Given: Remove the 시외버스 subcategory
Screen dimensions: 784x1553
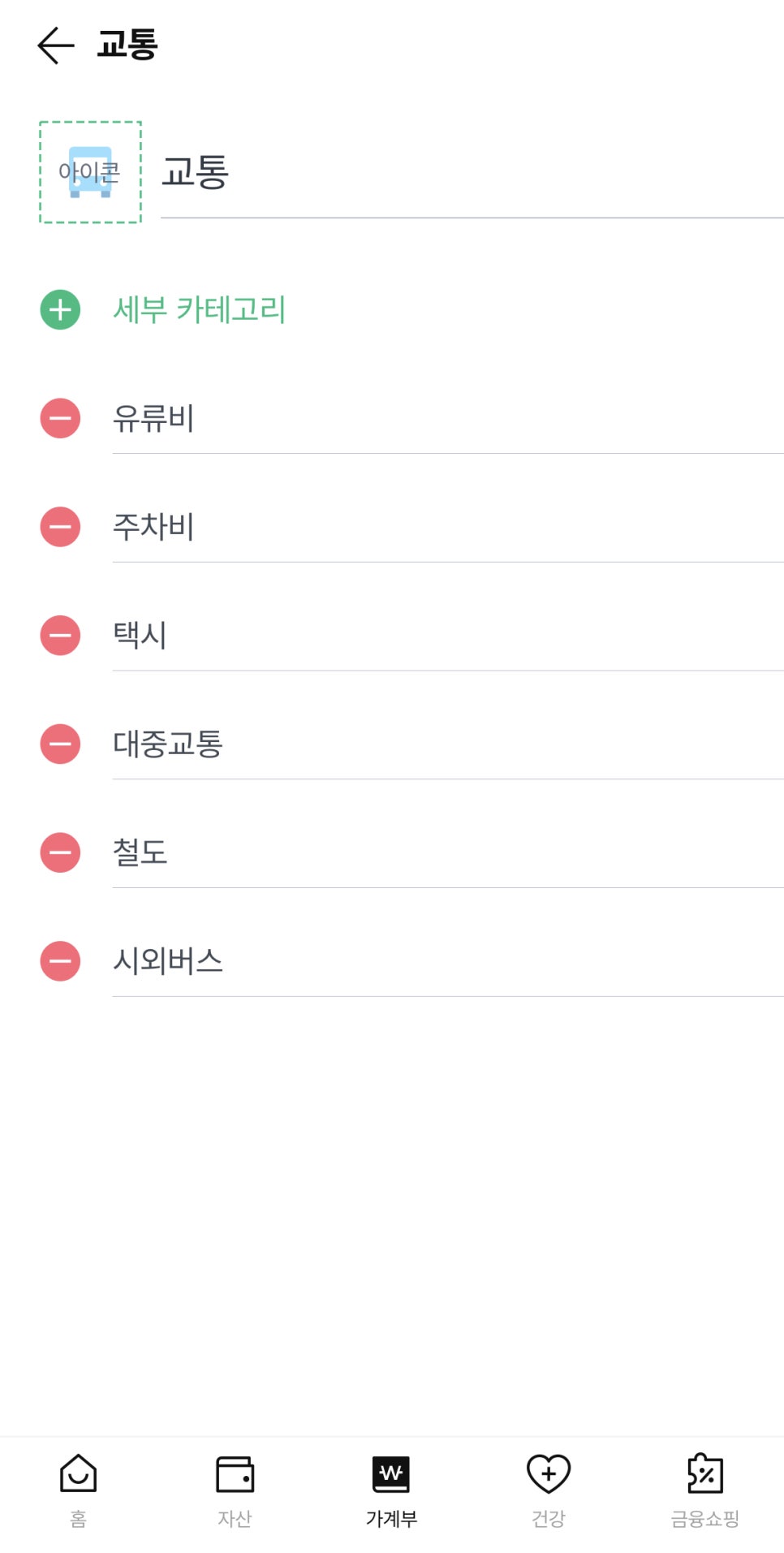Looking at the screenshot, I should pyautogui.click(x=60, y=961).
